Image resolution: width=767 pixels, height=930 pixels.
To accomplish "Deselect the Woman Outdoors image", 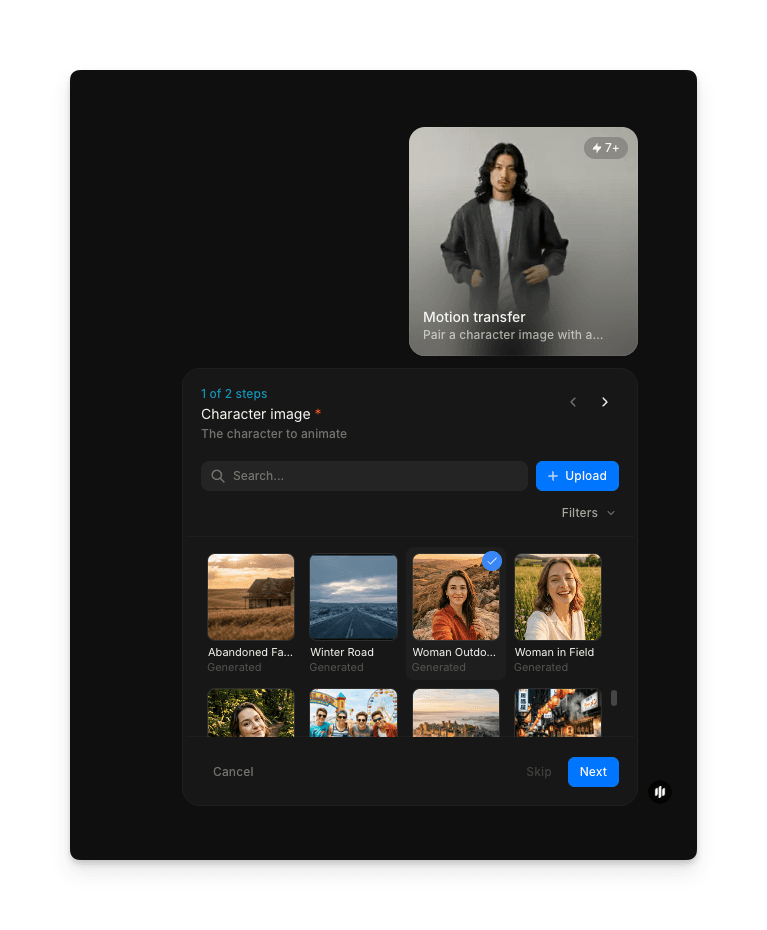I will tap(455, 597).
